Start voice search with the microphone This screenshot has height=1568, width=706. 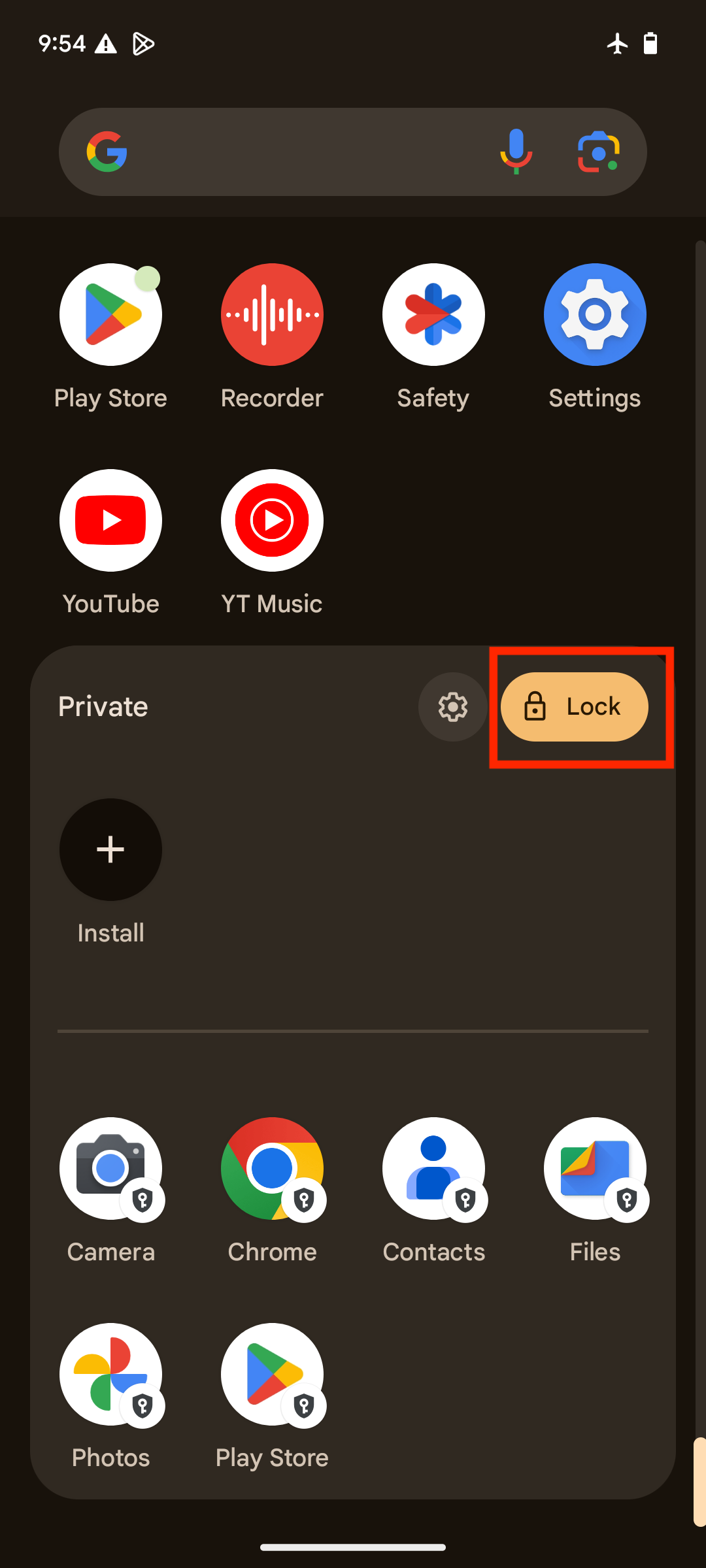(516, 152)
